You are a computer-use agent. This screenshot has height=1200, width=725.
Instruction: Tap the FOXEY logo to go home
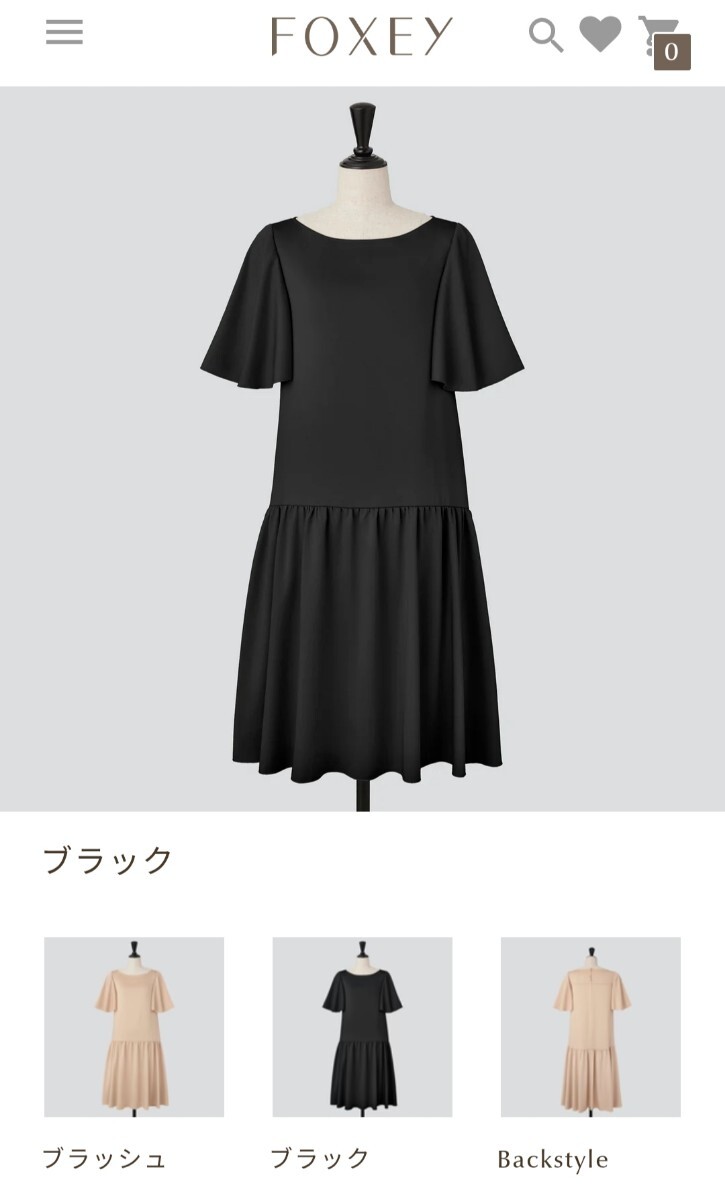point(362,36)
